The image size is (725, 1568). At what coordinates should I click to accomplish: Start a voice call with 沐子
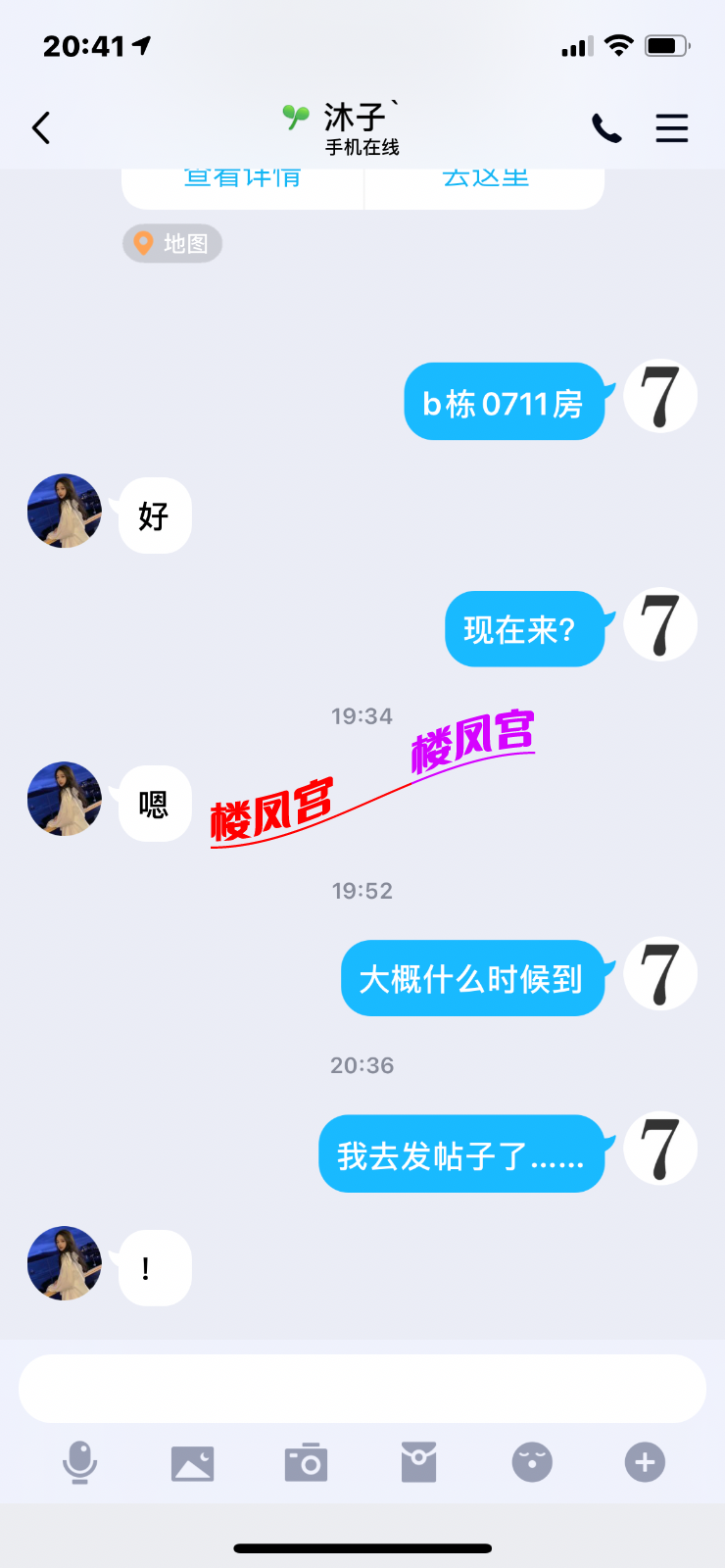(606, 128)
